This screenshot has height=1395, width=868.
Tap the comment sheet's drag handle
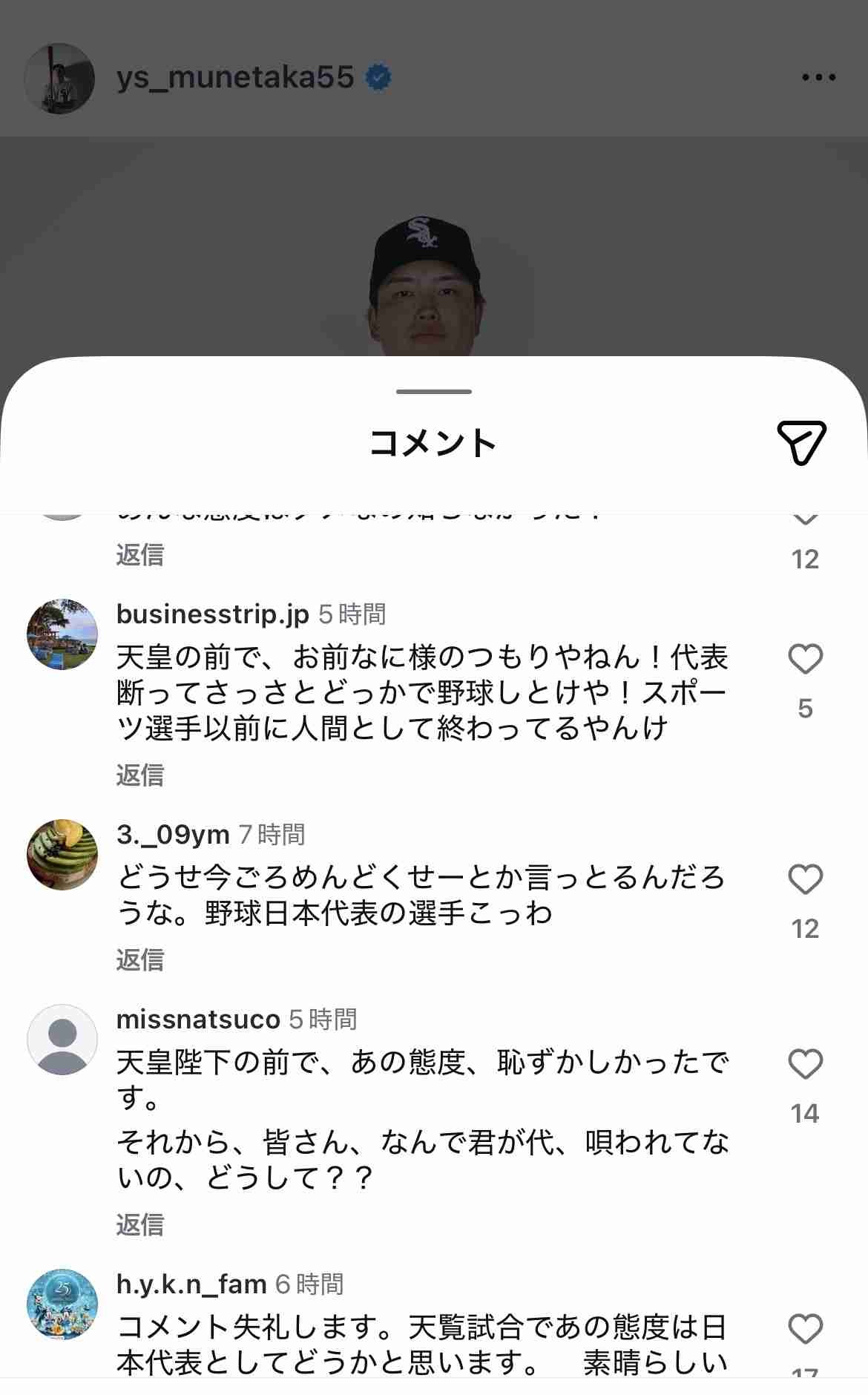pyautogui.click(x=434, y=391)
